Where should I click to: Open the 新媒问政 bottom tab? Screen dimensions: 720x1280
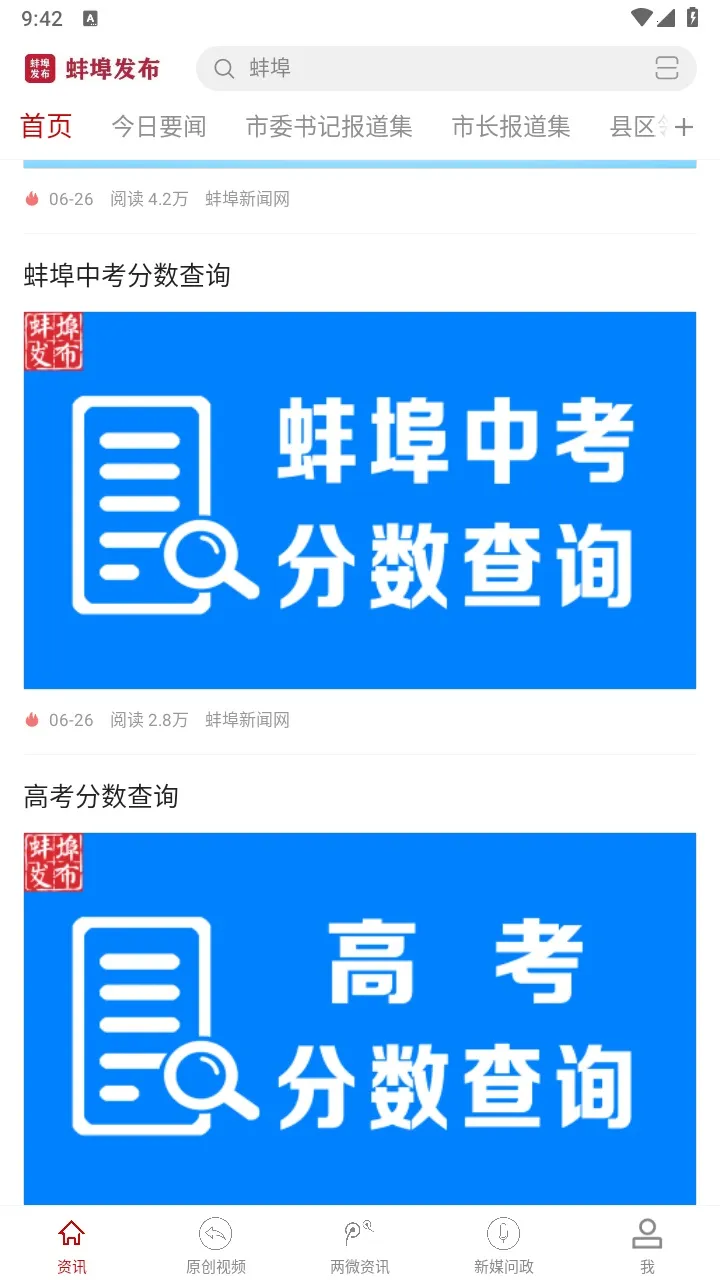[x=504, y=1245]
